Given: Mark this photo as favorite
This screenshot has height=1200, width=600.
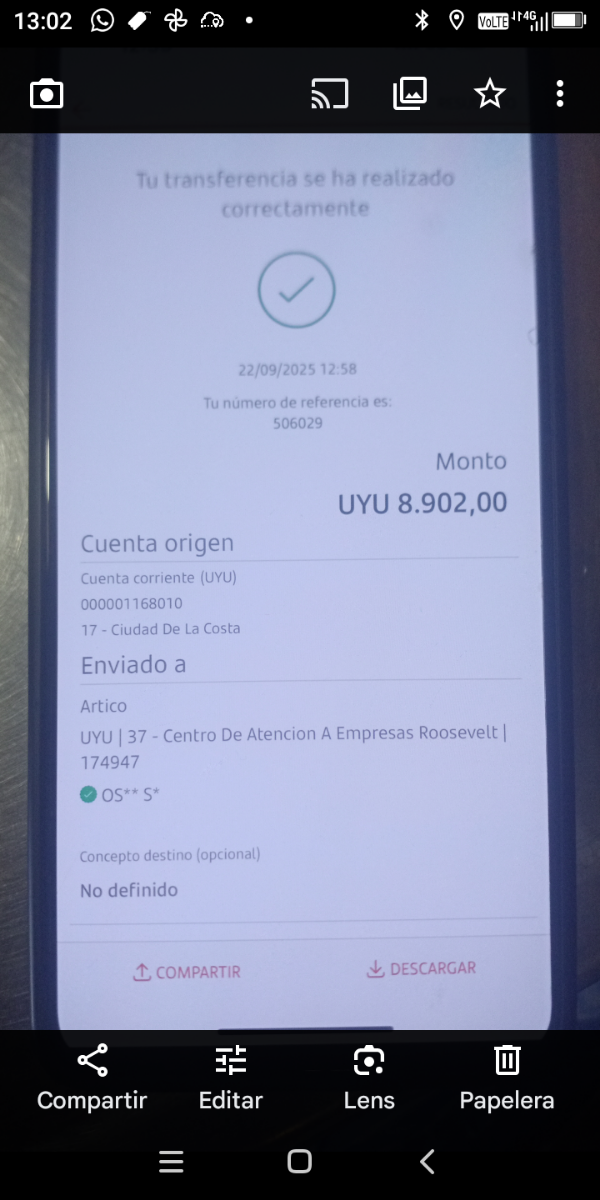Looking at the screenshot, I should click(x=490, y=94).
